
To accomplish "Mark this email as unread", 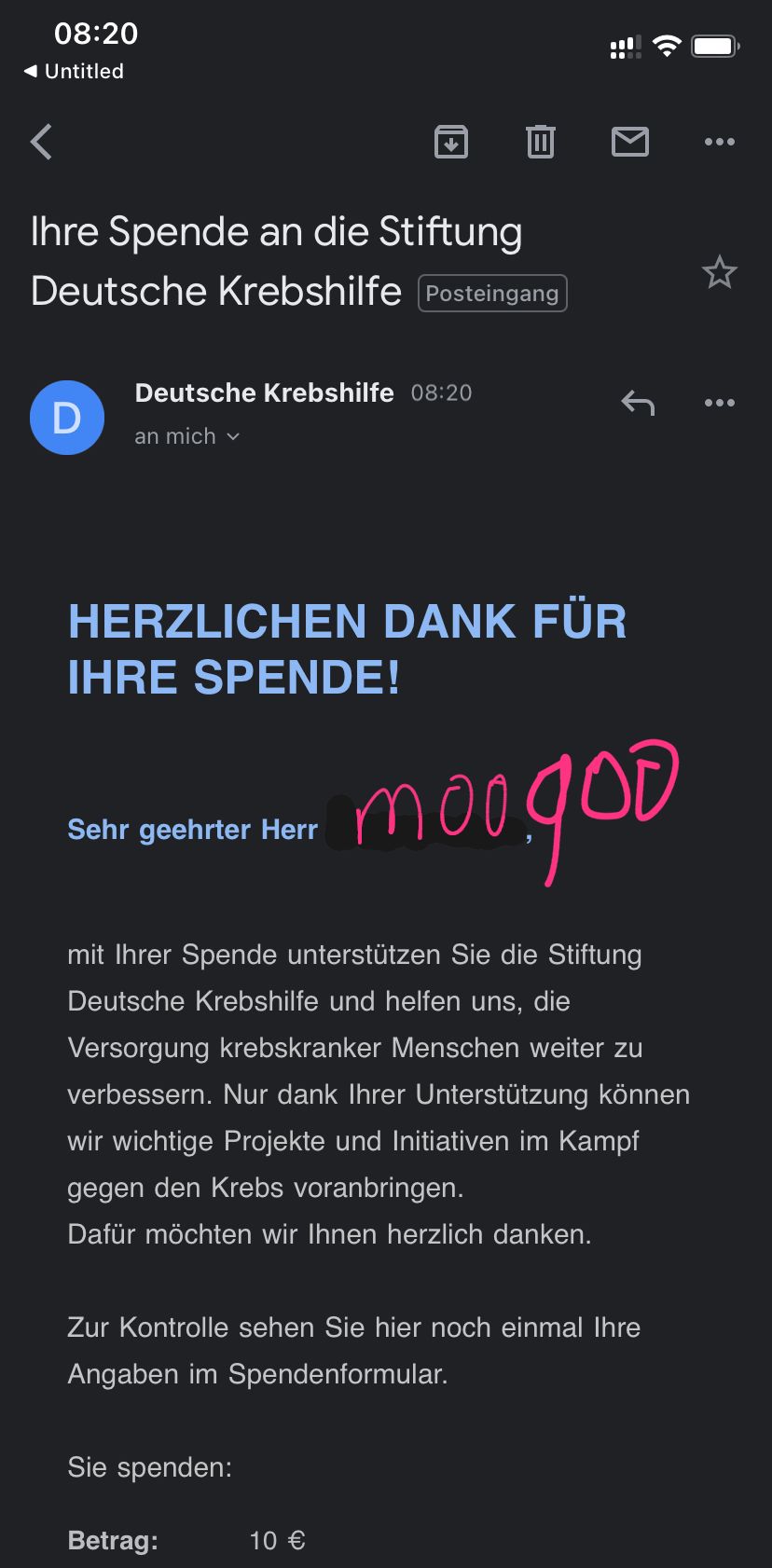I will point(630,143).
